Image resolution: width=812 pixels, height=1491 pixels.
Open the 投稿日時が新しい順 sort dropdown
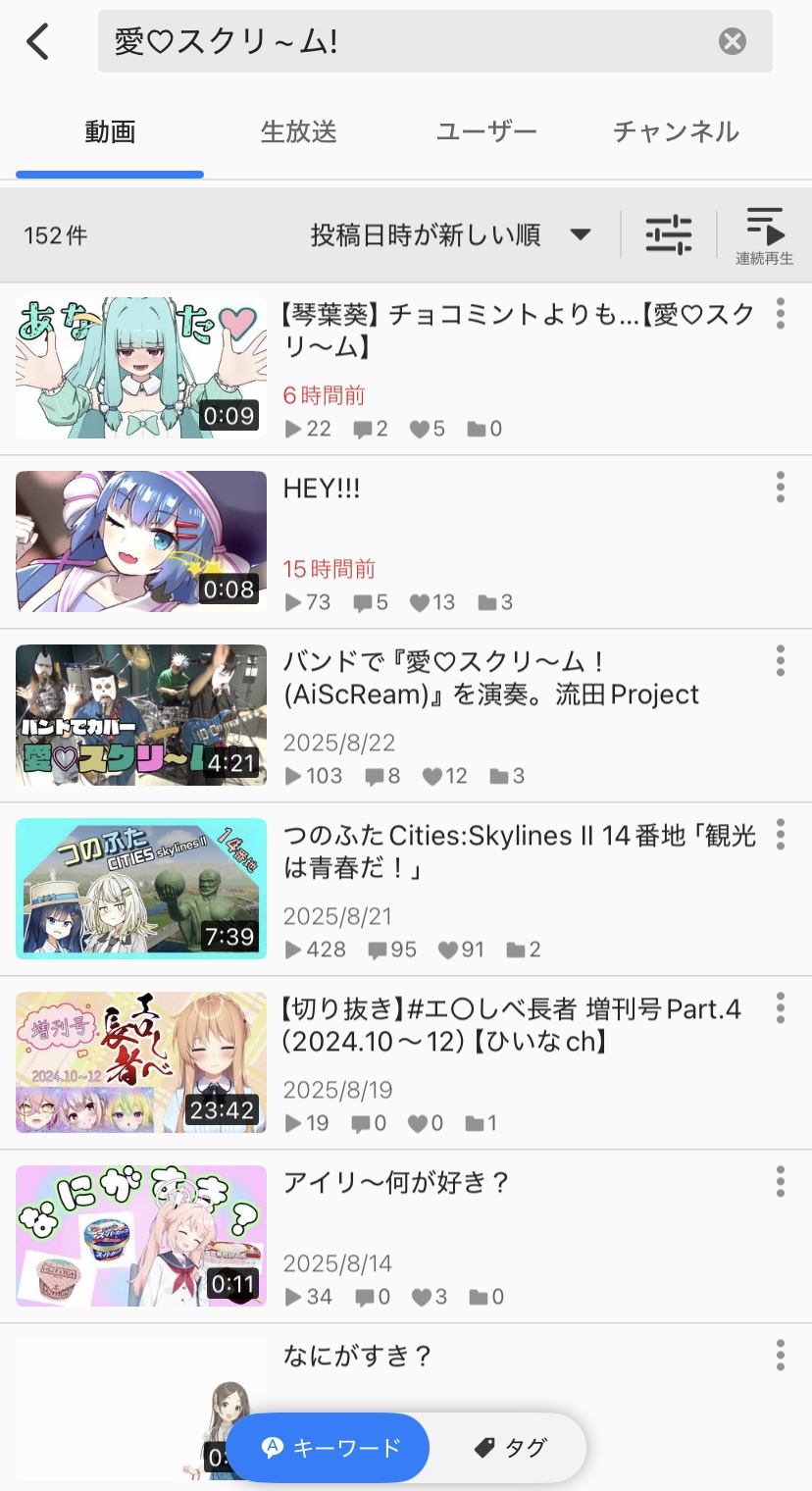[450, 235]
